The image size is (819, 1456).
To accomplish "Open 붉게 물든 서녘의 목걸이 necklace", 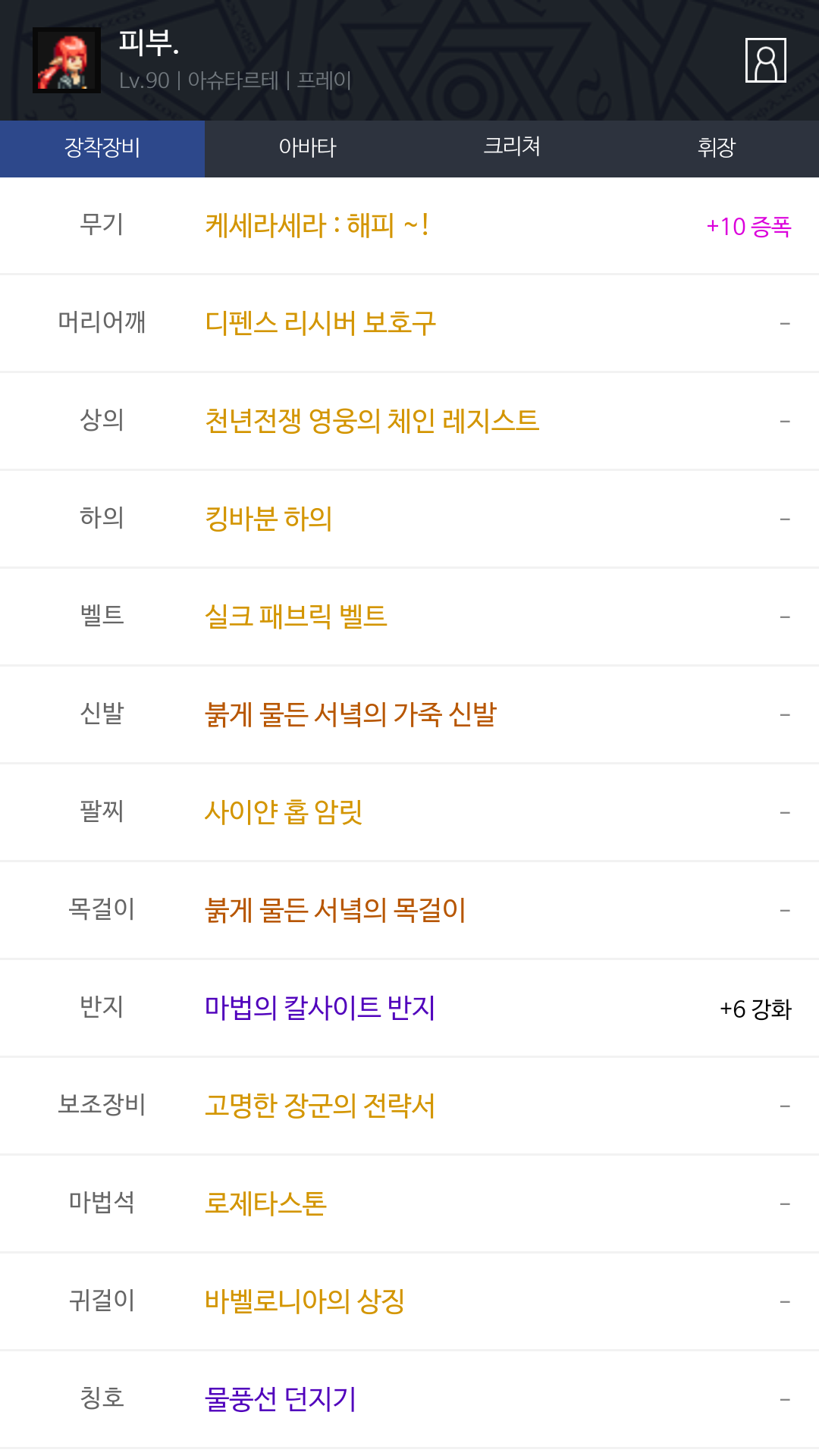I will click(x=335, y=910).
